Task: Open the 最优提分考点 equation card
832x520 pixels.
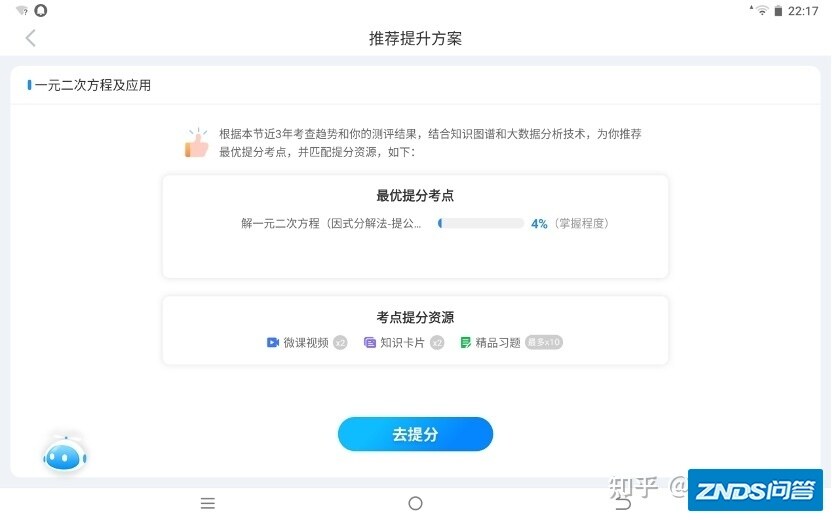Action: [415, 224]
